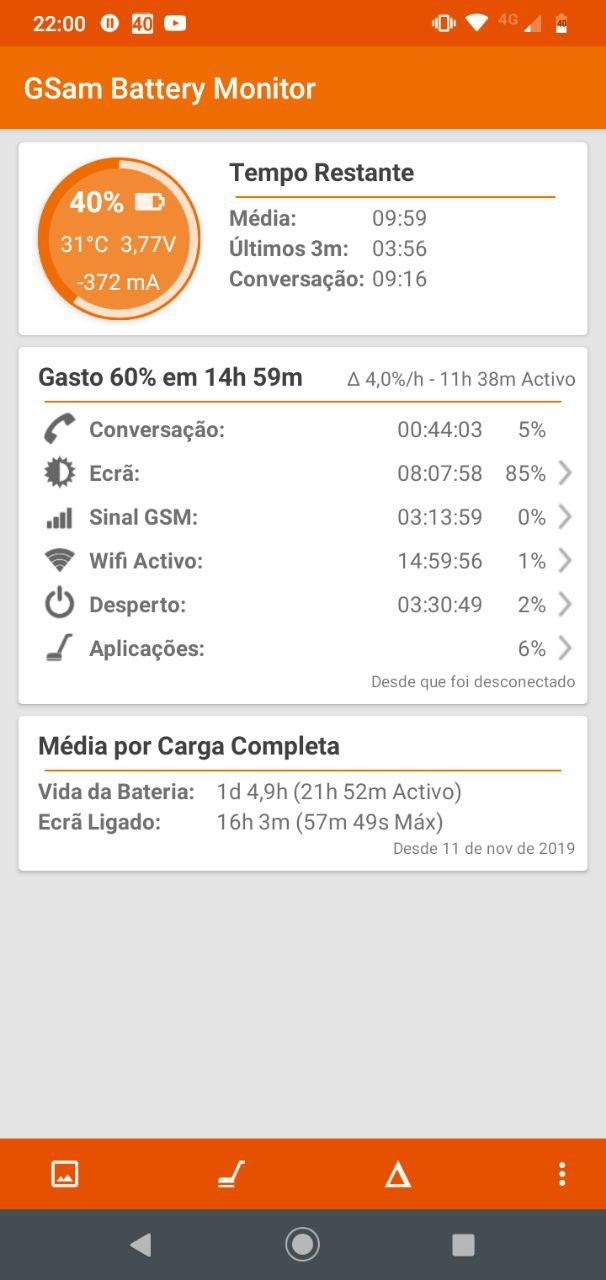Show Aplicações battery usage list
606x1280 pixels.
[303, 649]
